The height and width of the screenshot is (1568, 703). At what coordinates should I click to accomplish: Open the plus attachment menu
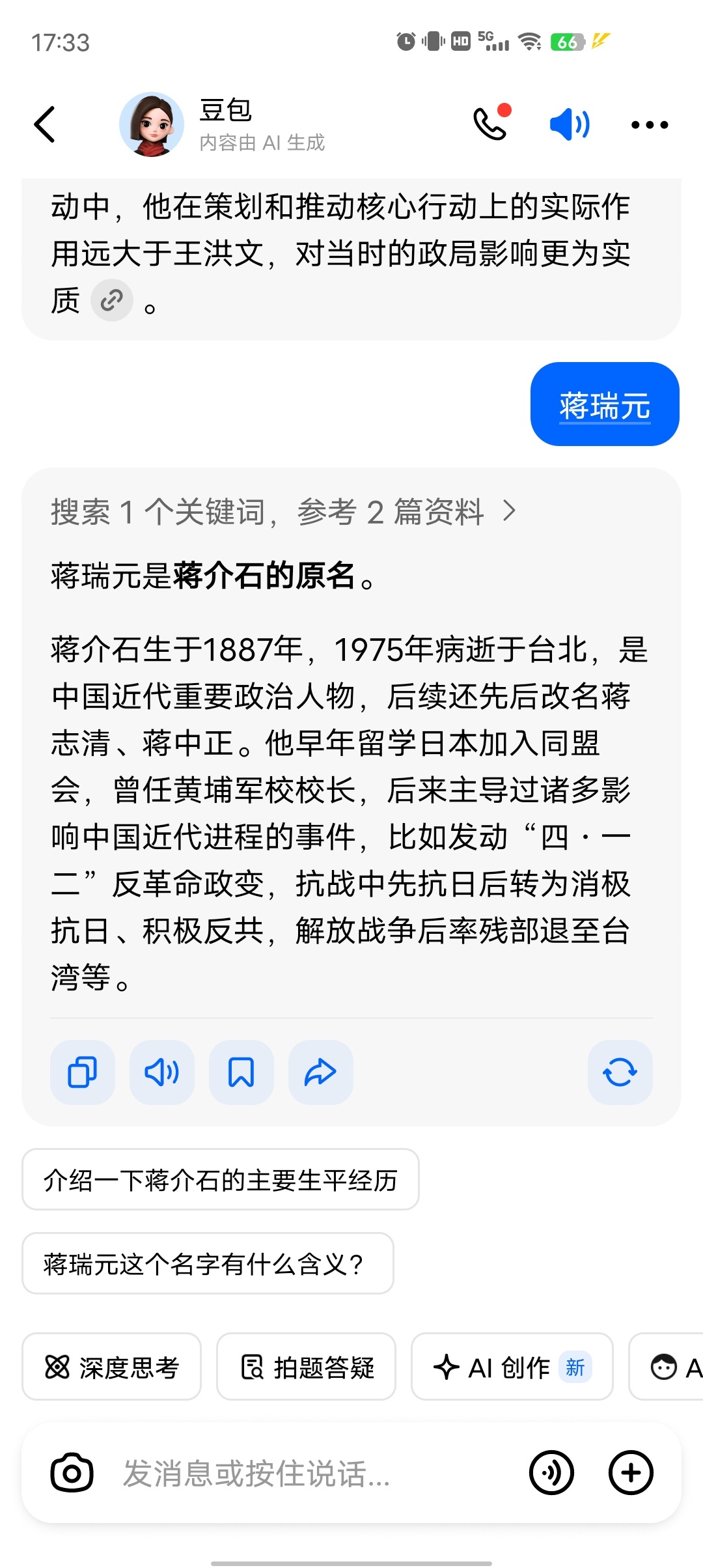[x=630, y=1473]
